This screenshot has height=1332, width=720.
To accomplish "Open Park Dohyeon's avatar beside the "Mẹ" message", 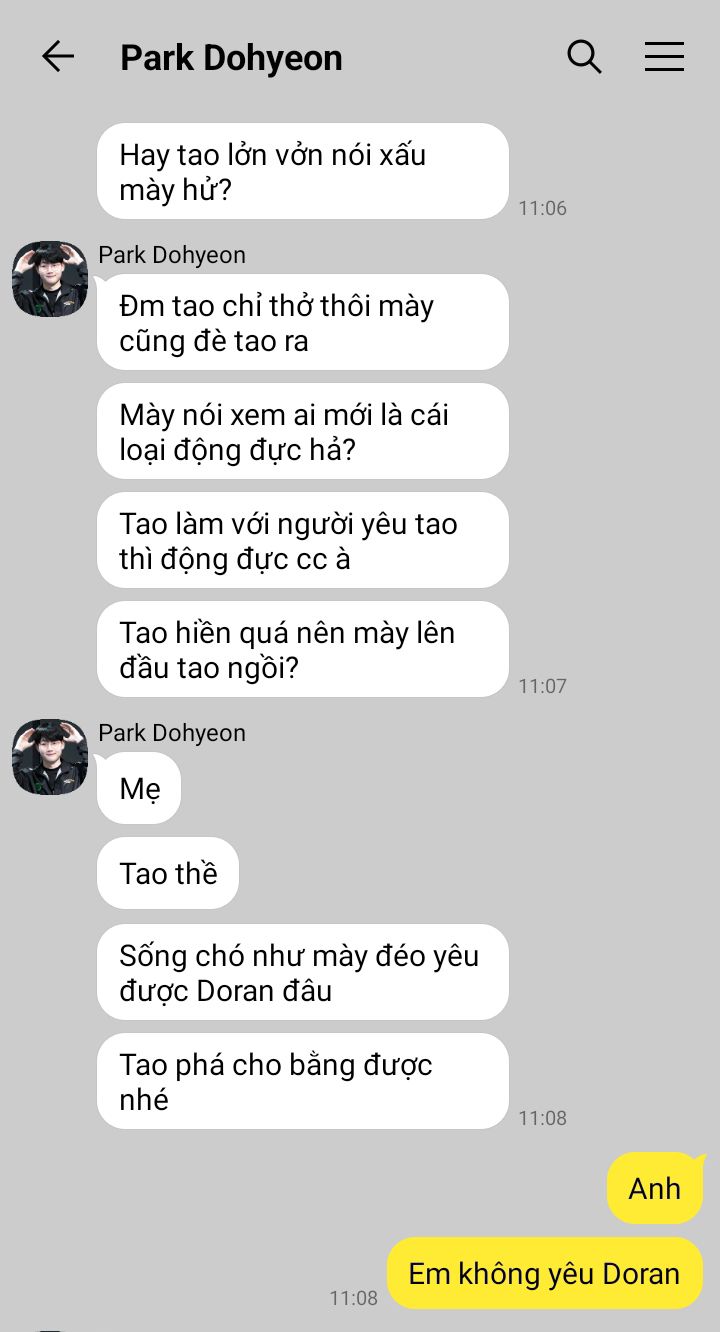I will pos(50,757).
